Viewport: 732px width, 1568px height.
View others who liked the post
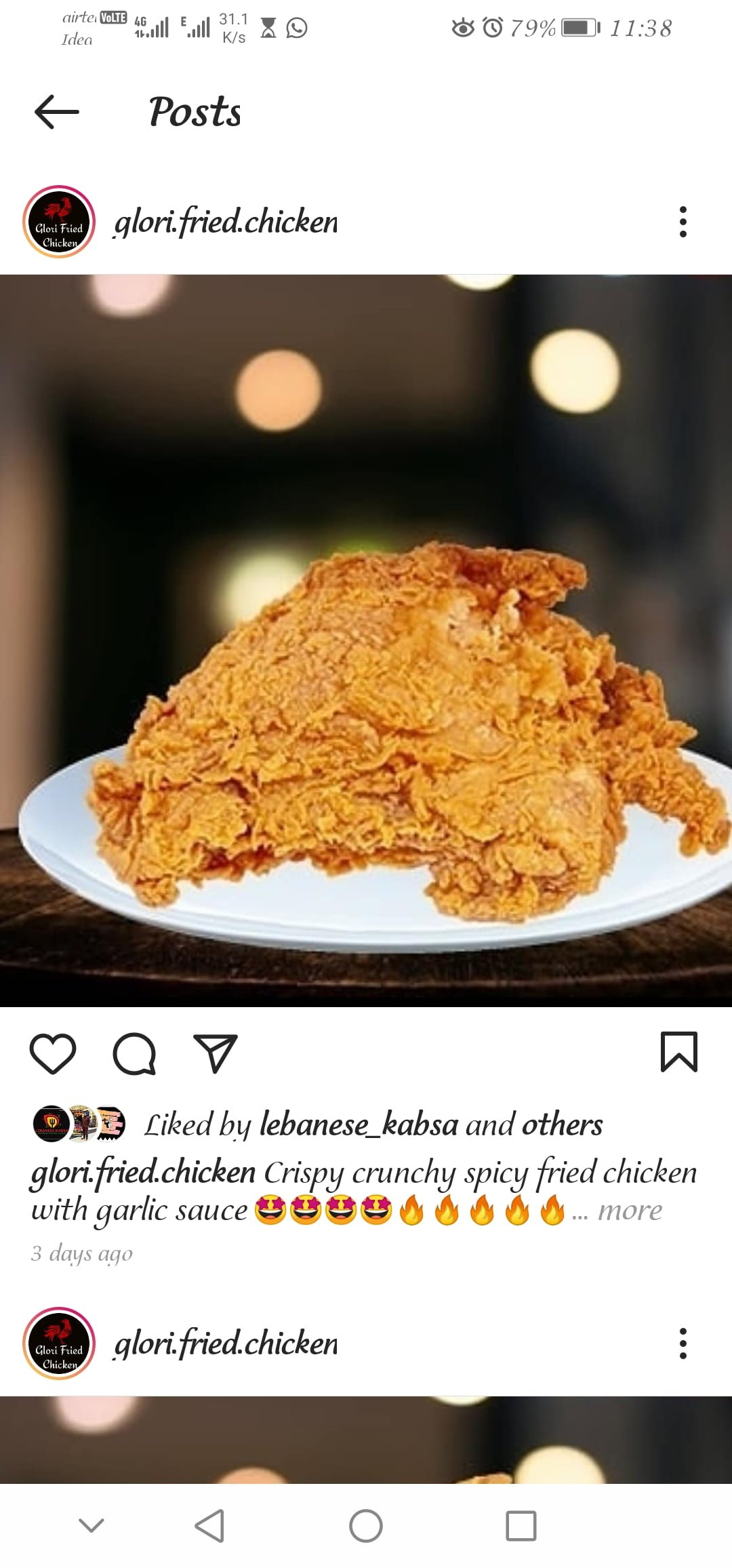[562, 1125]
